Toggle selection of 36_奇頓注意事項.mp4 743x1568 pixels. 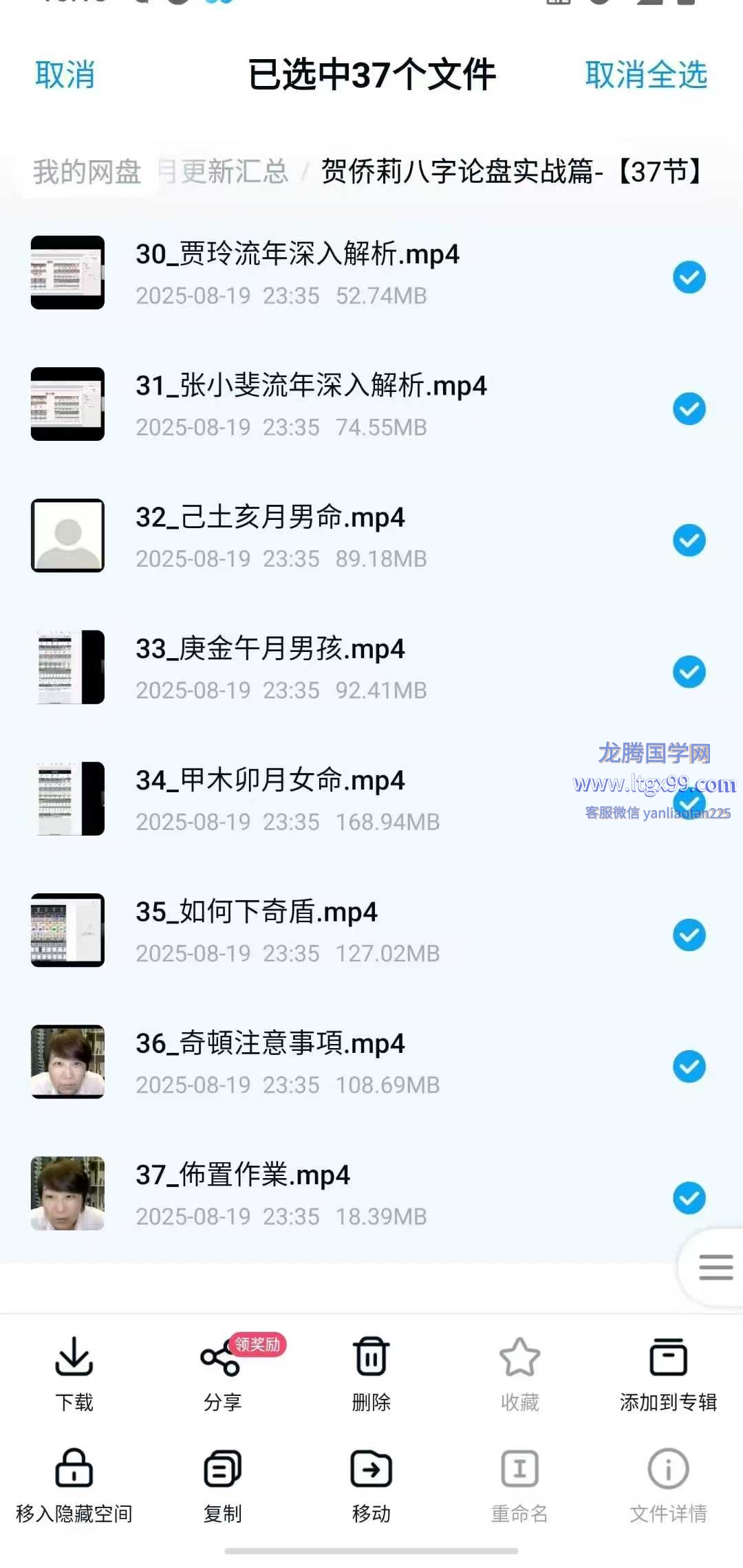point(689,1066)
